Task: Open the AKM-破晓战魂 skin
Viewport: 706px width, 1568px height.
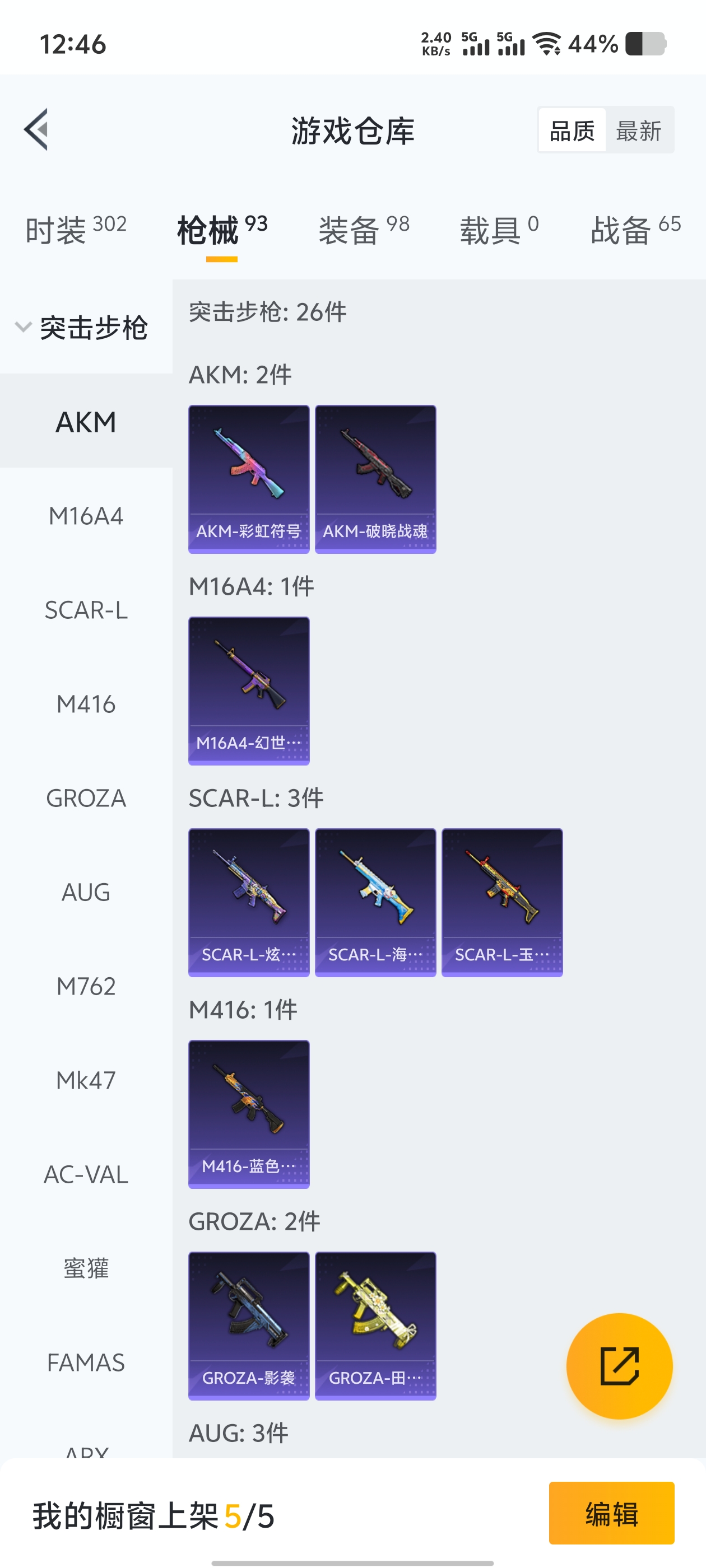Action: coord(375,479)
